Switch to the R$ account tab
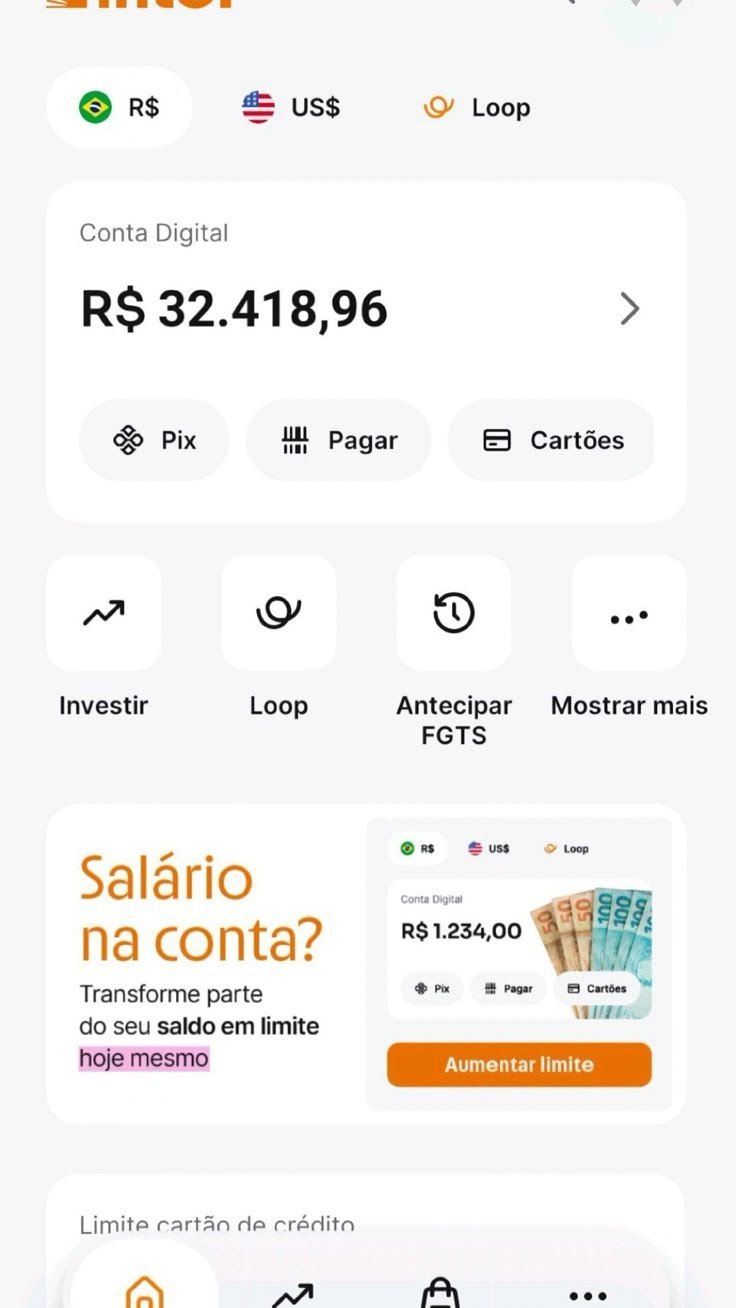 tap(119, 107)
